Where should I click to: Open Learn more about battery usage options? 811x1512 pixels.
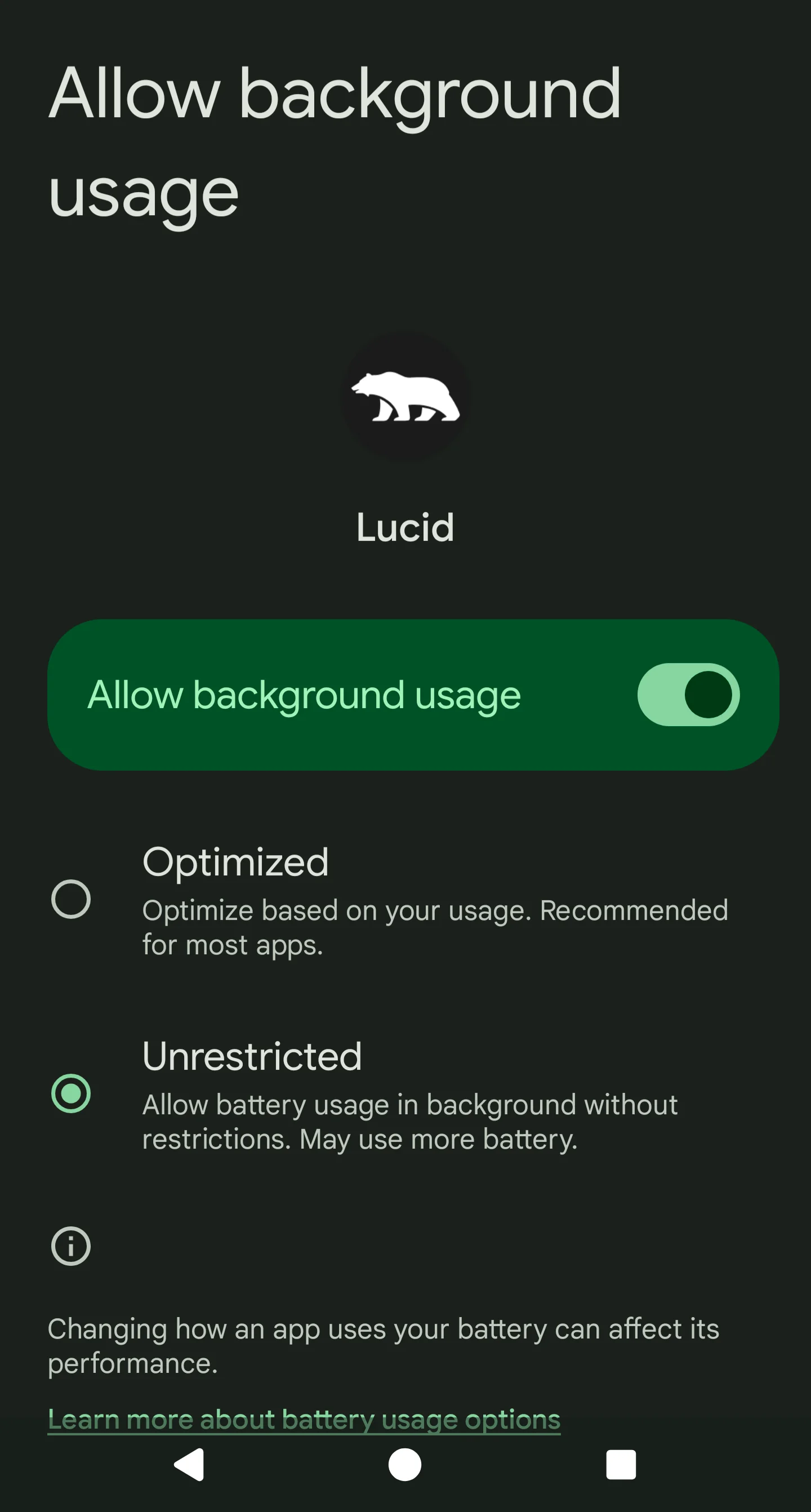(304, 1419)
